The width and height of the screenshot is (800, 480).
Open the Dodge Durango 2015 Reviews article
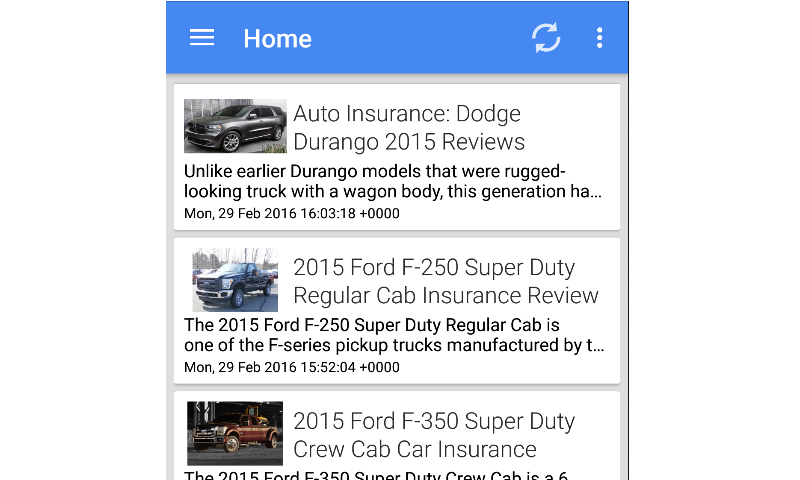tap(397, 157)
